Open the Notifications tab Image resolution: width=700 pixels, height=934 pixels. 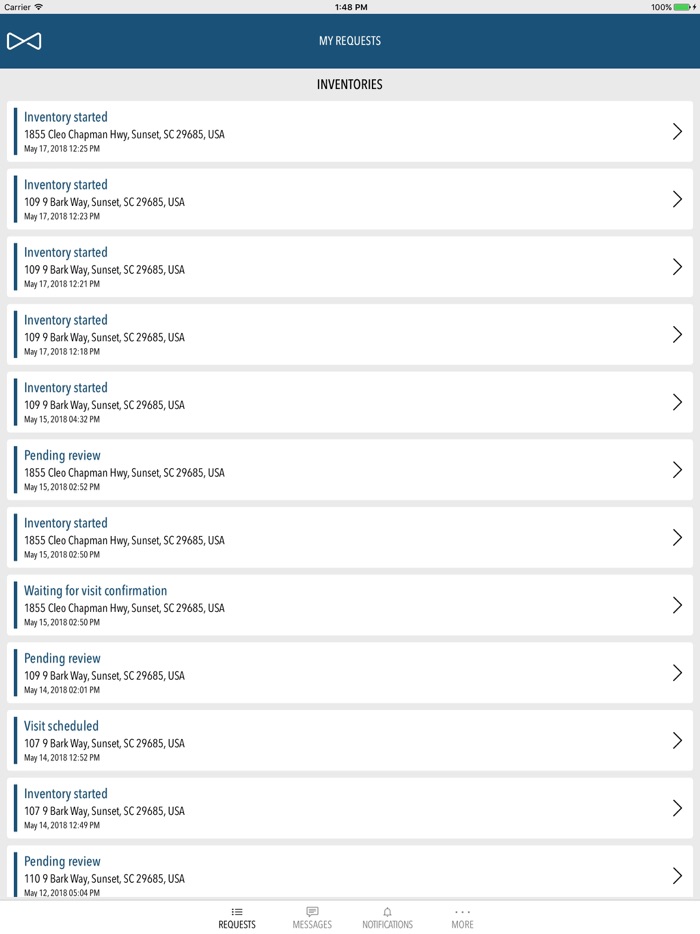(387, 917)
